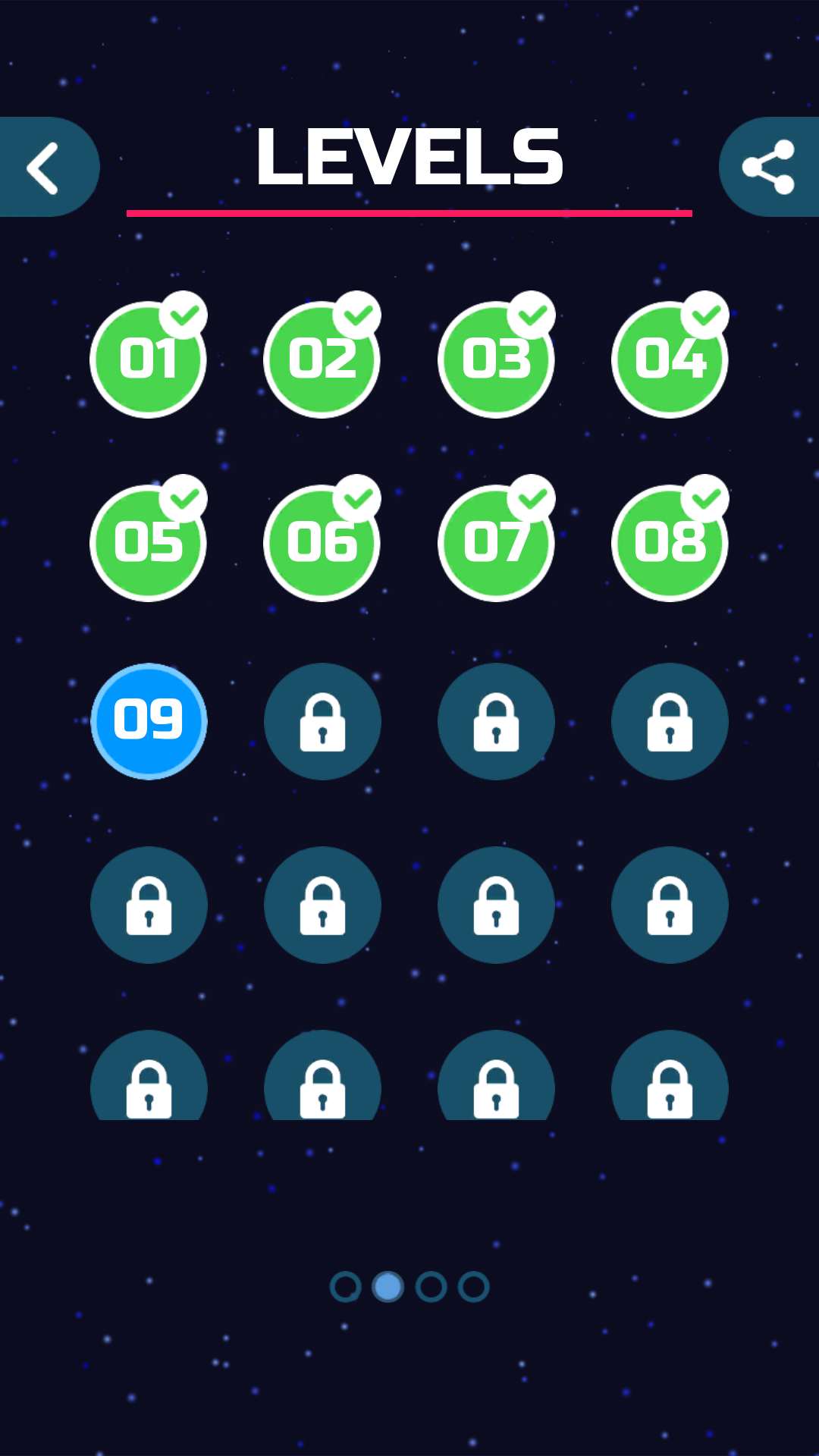Image resolution: width=819 pixels, height=1456 pixels.
Task: Click the filled page indicator dot
Action: point(388,1286)
